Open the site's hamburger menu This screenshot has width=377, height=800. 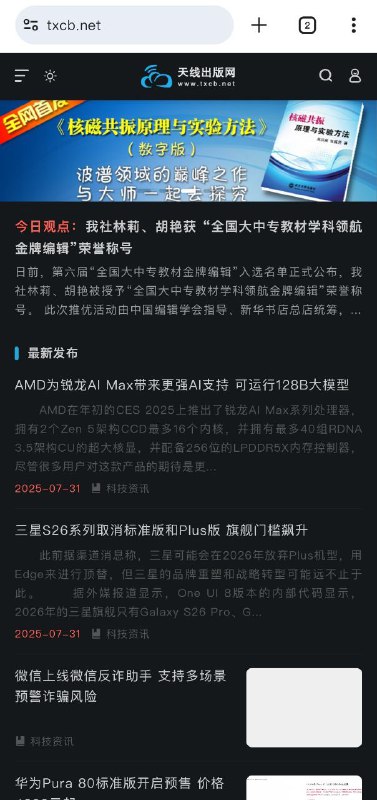[x=21, y=76]
